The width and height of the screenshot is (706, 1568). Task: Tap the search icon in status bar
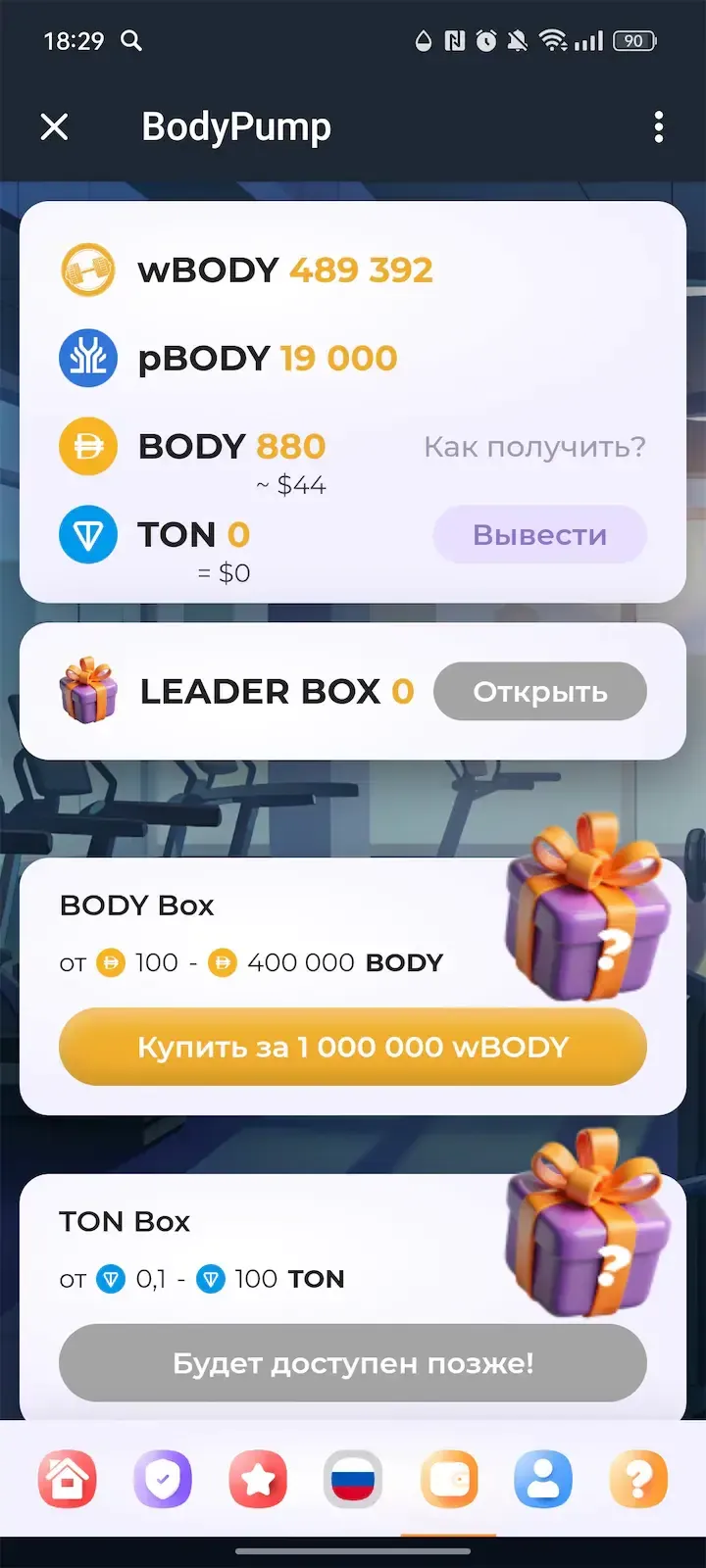coord(131,41)
